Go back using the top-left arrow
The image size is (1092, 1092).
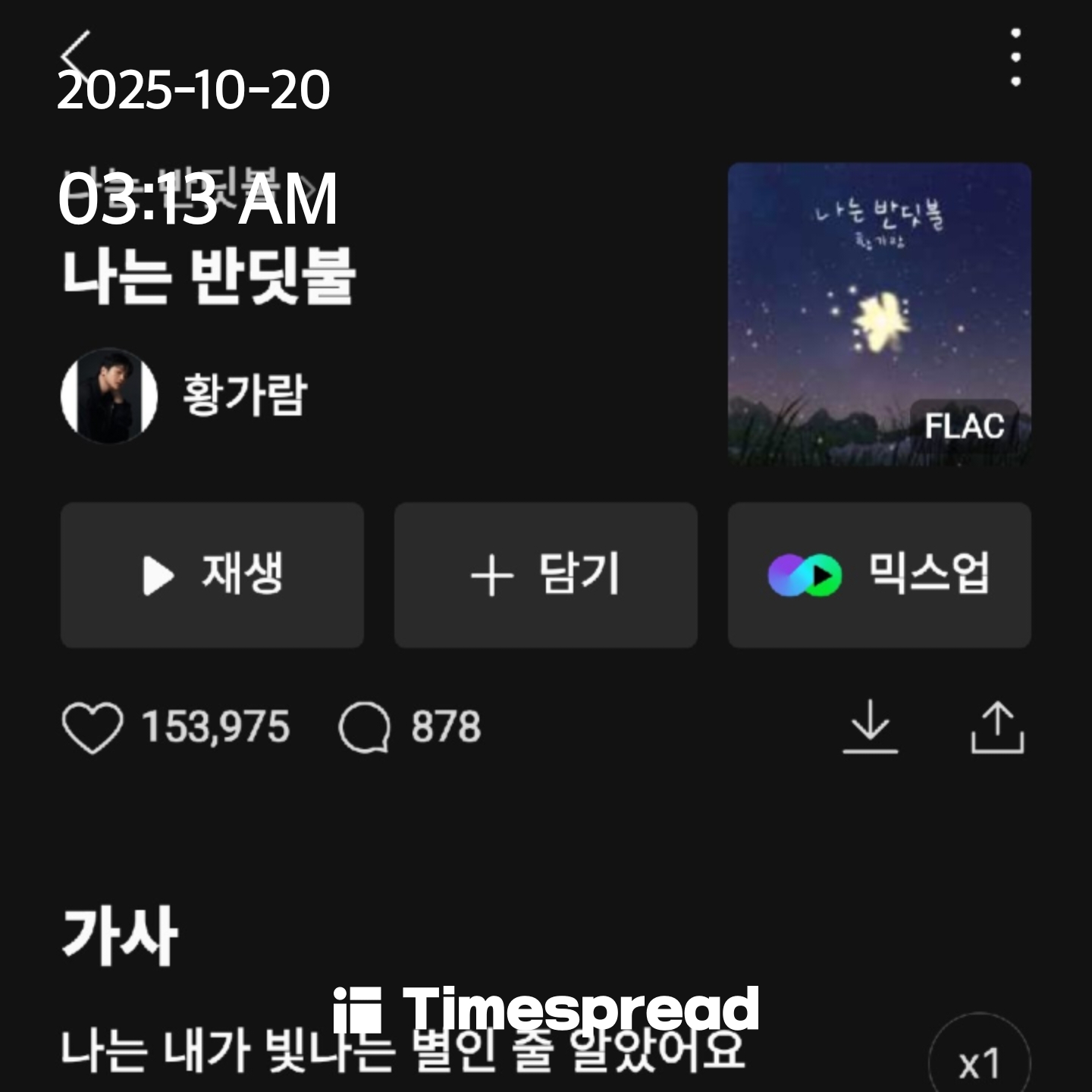[x=76, y=55]
